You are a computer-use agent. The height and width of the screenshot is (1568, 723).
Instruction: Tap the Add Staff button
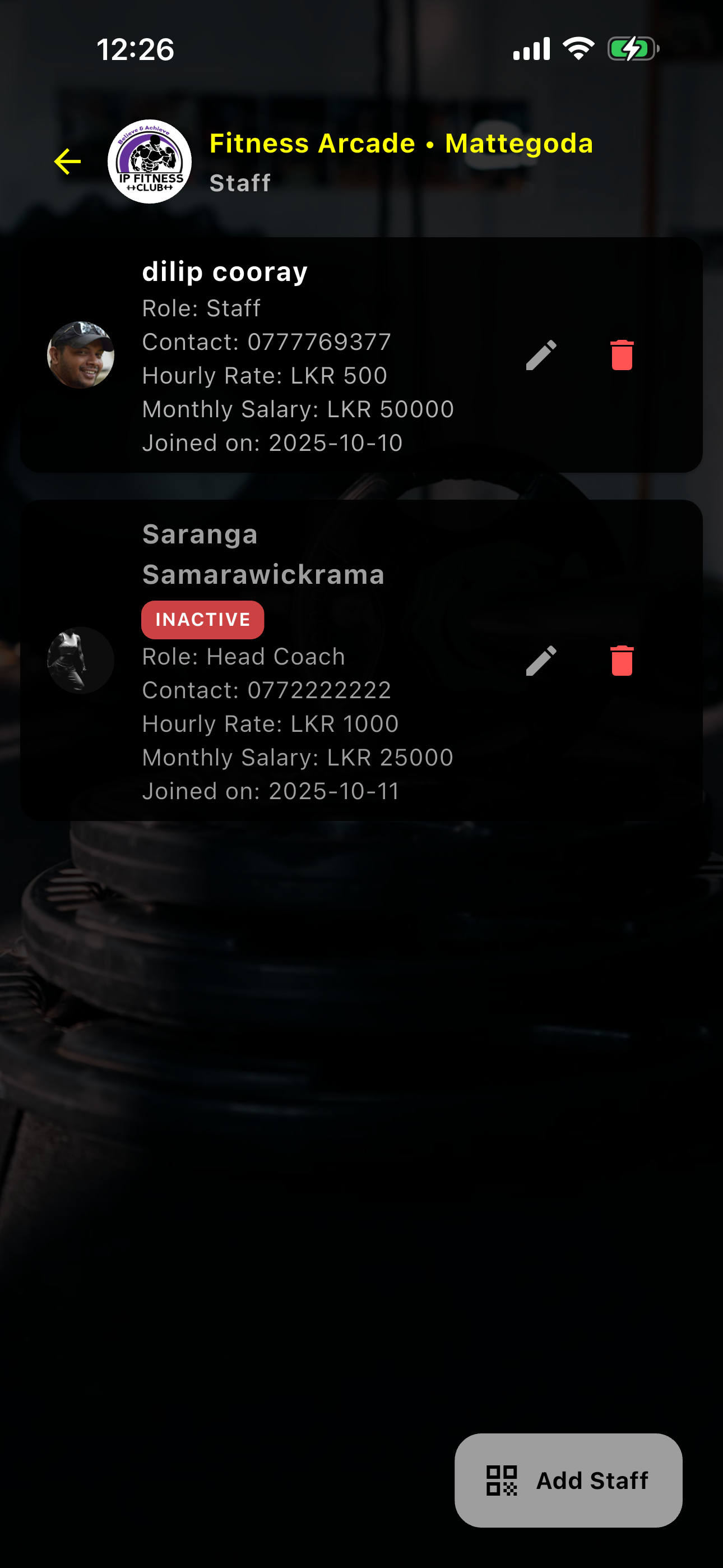click(568, 1480)
